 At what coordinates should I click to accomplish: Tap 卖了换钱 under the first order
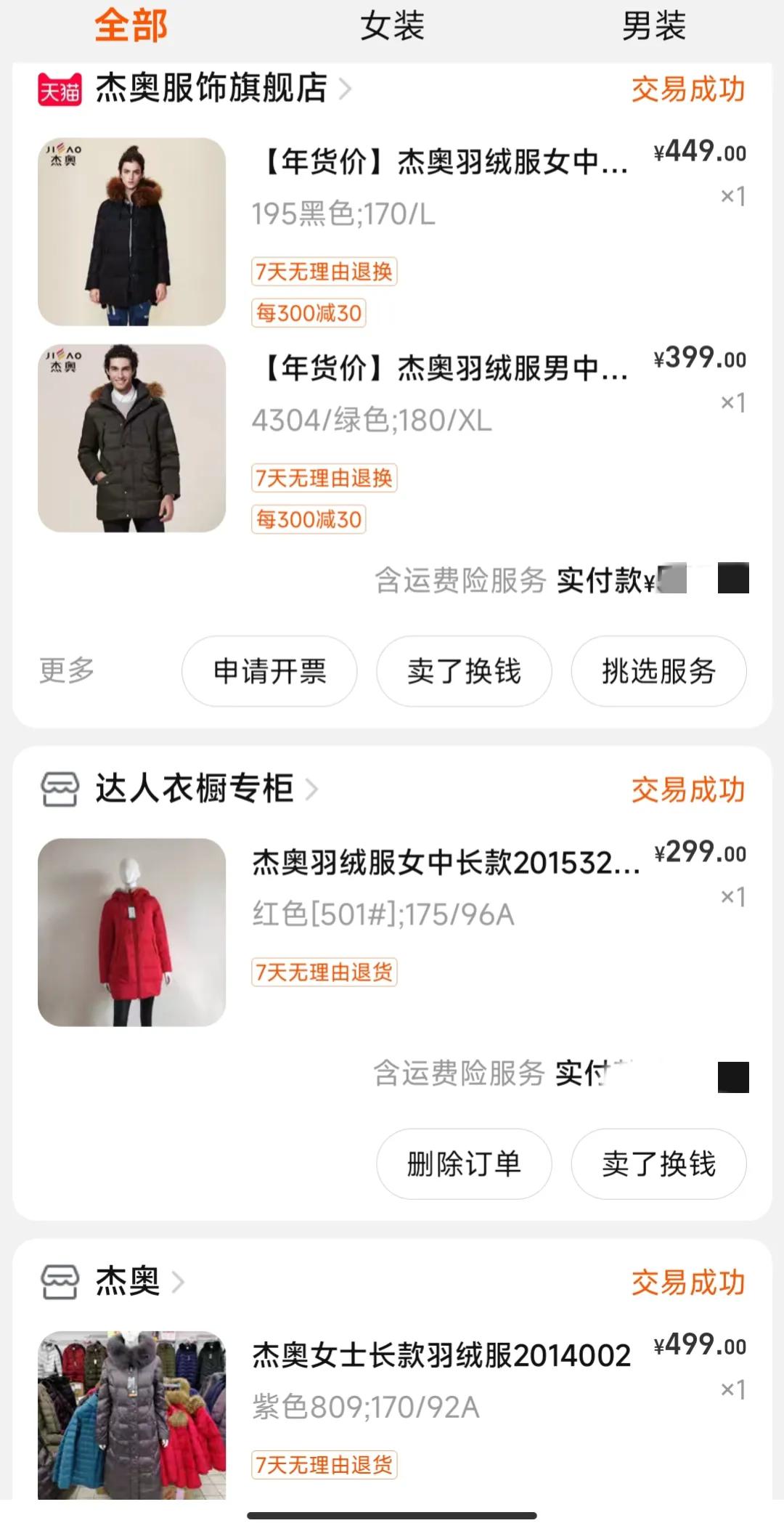(463, 672)
